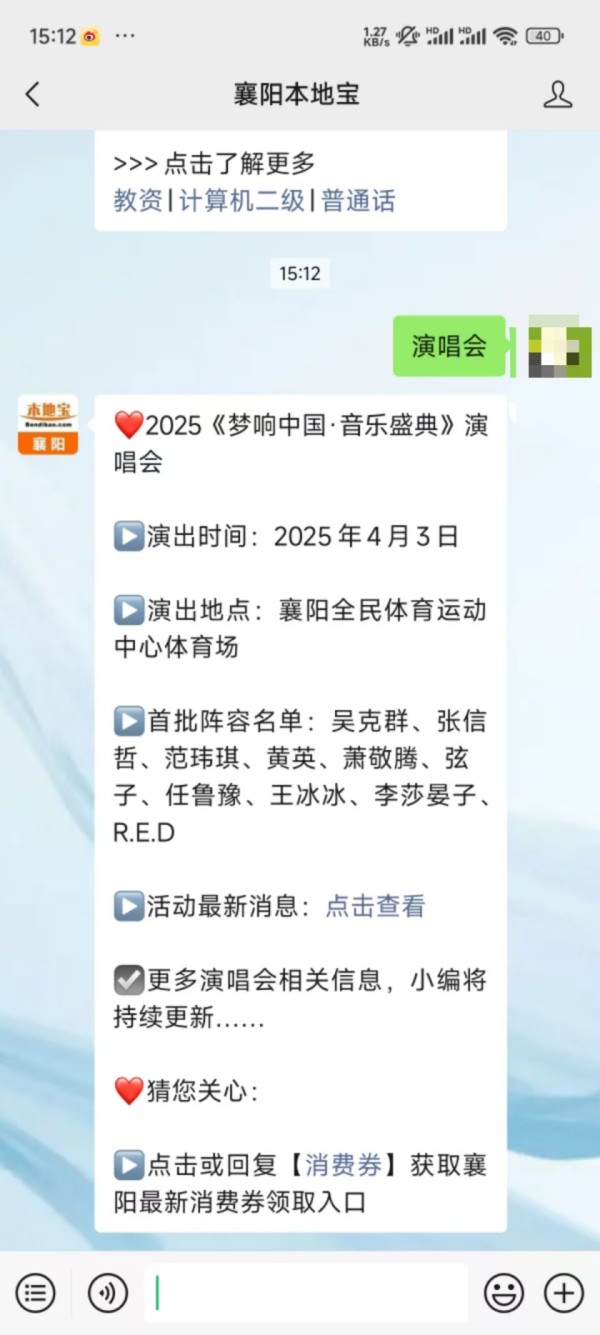The image size is (600, 1335).
Task: Open the service menu list icon
Action: tap(35, 1293)
